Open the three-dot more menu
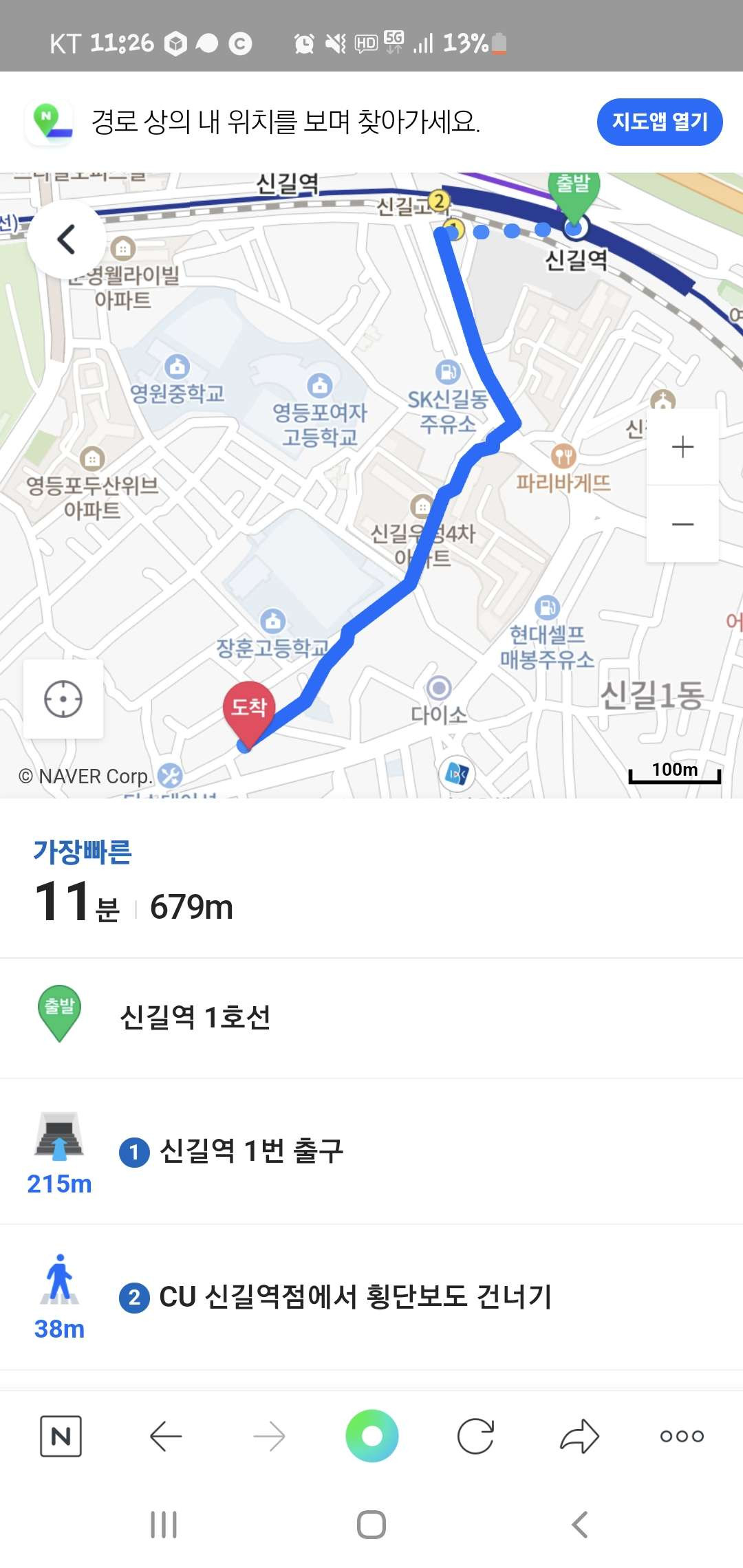This screenshot has width=743, height=1568. click(681, 1436)
